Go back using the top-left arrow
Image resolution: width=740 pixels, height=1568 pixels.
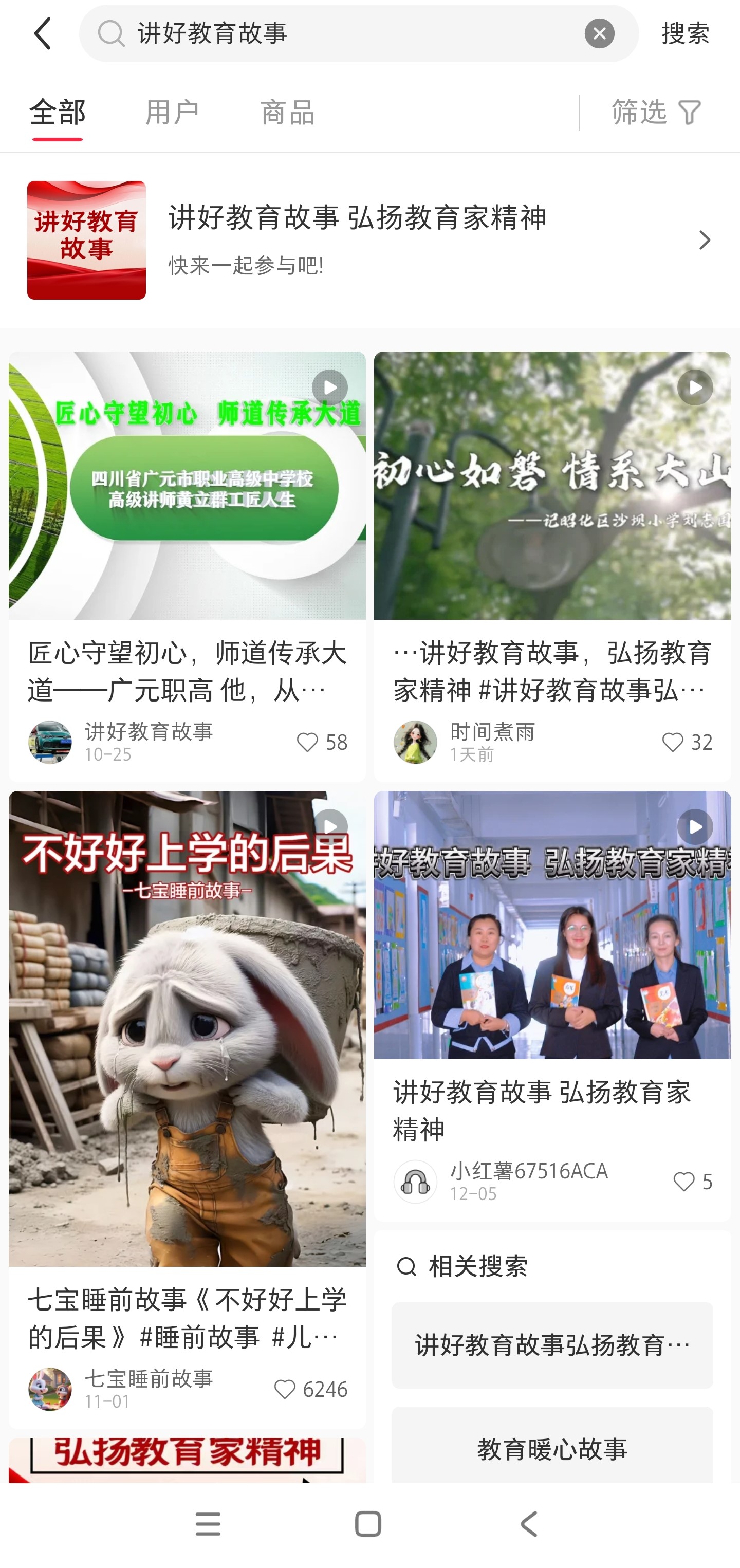coord(43,33)
